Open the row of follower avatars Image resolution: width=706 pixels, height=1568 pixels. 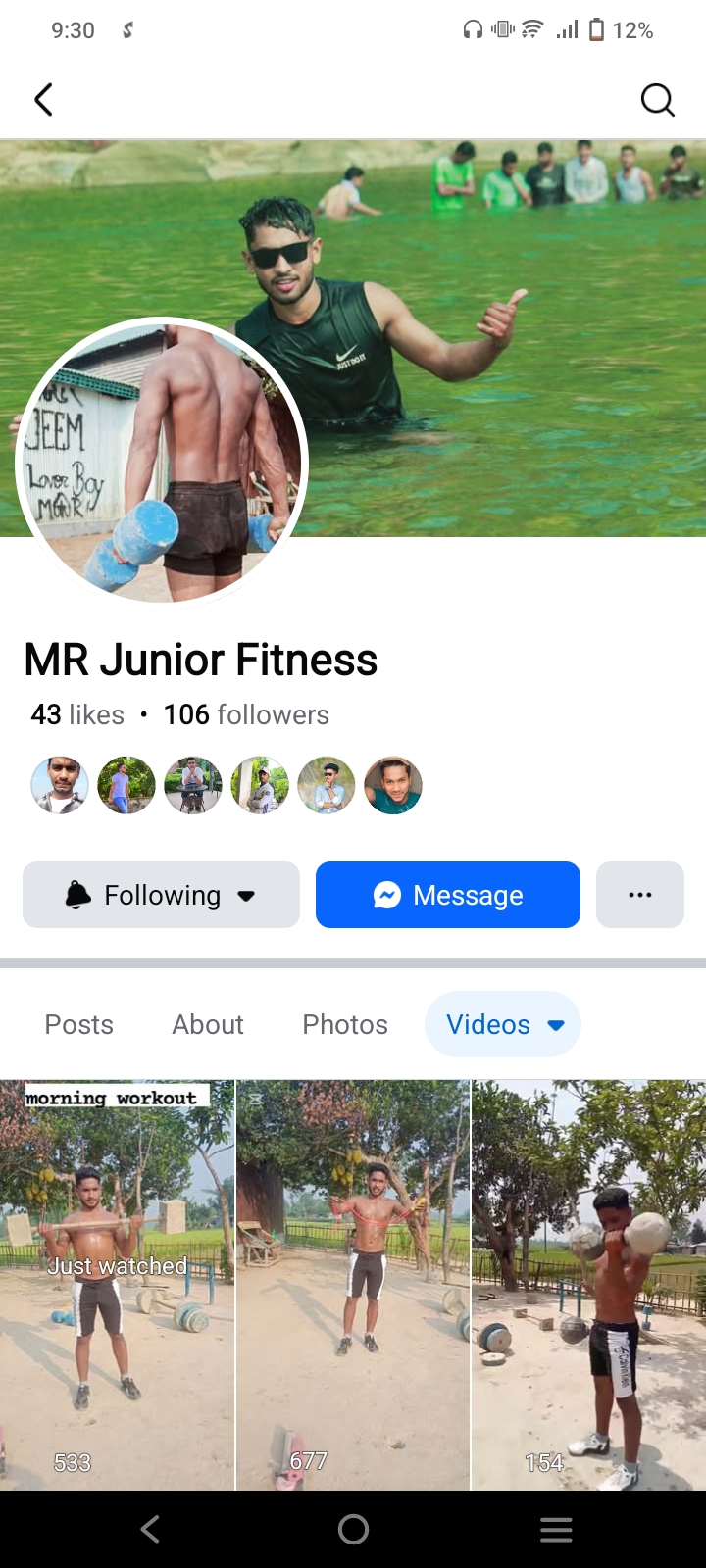pyautogui.click(x=227, y=785)
